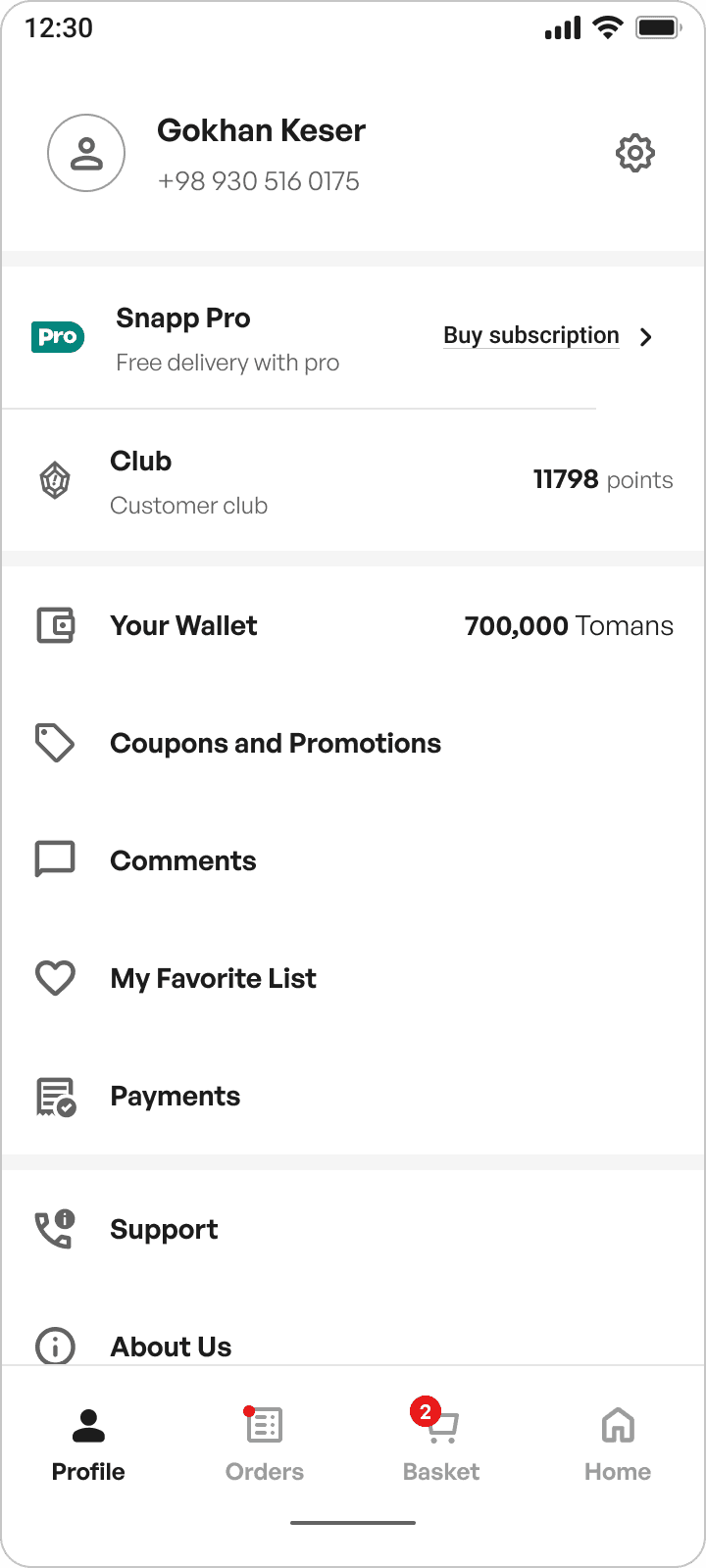
Task: Switch to the Orders tab
Action: coord(265,1445)
